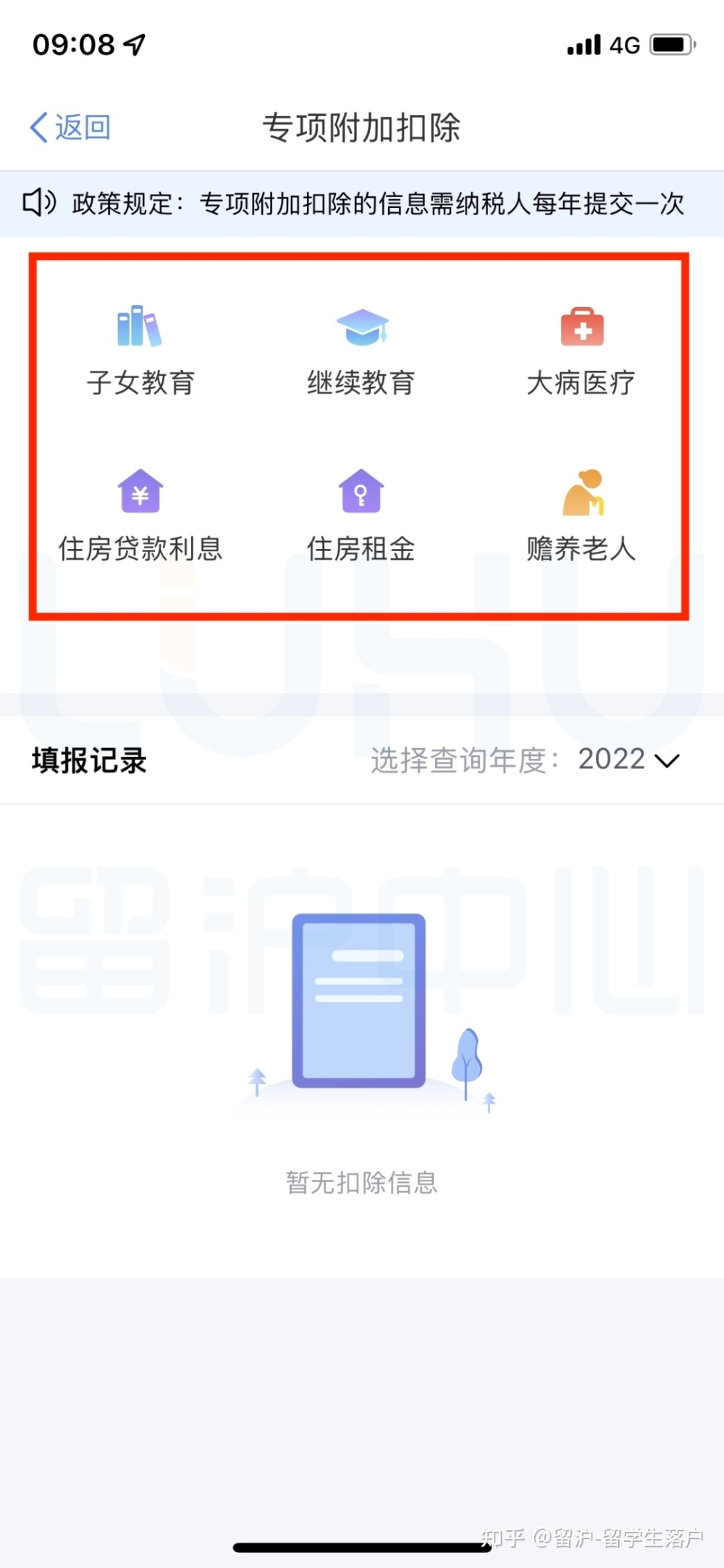Viewport: 724px width, 1568px height.
Task: Expand the 2022 query year dropdown
Action: [x=628, y=760]
